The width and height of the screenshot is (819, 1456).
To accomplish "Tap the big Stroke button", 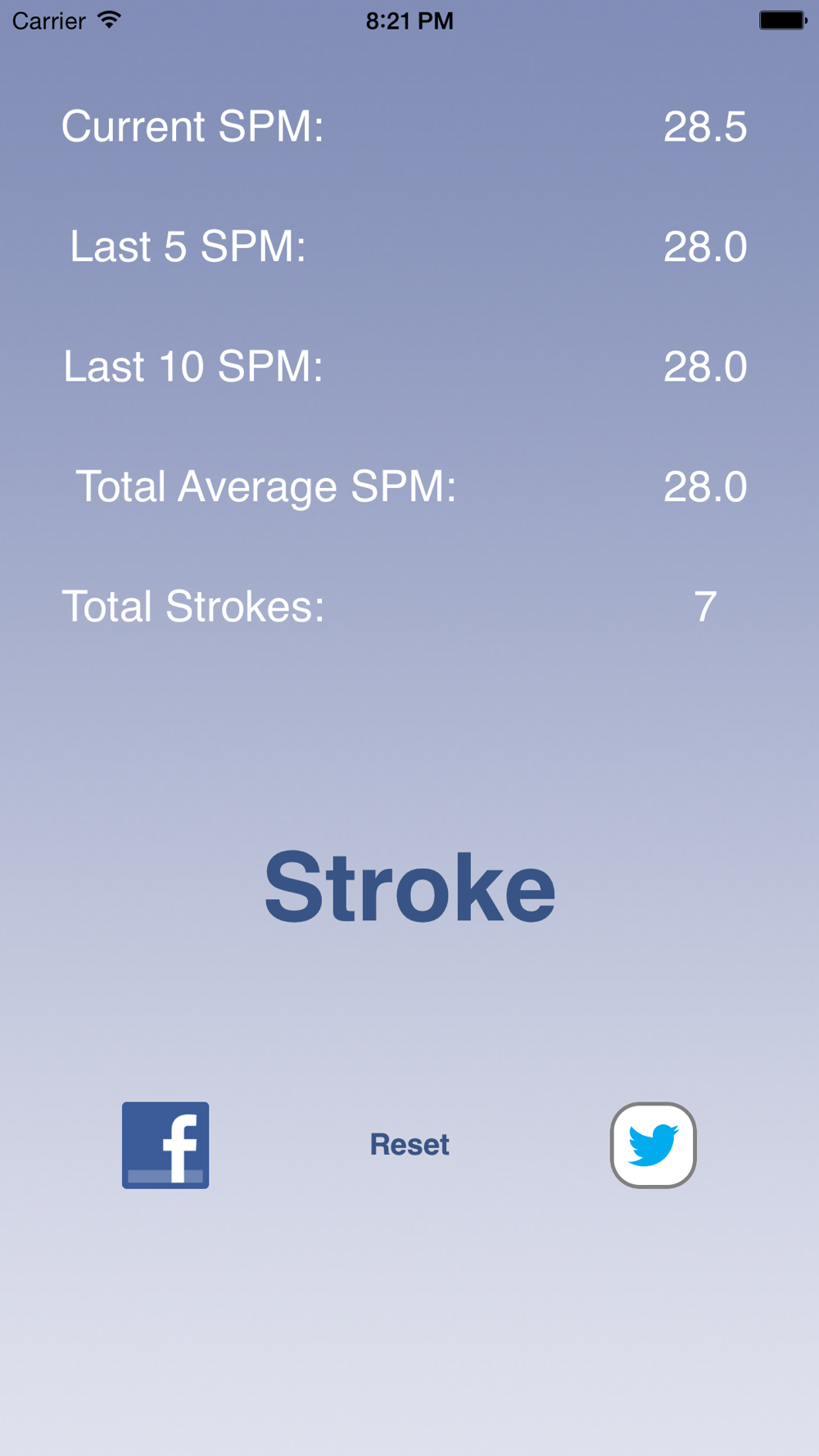I will (409, 888).
